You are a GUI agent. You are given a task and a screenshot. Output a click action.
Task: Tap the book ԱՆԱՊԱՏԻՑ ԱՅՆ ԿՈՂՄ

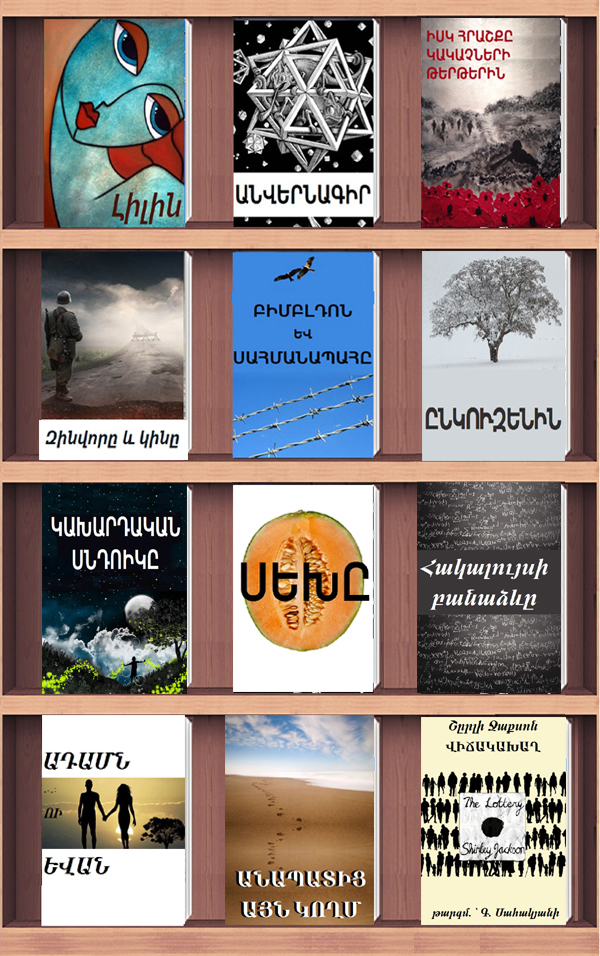(x=302, y=820)
